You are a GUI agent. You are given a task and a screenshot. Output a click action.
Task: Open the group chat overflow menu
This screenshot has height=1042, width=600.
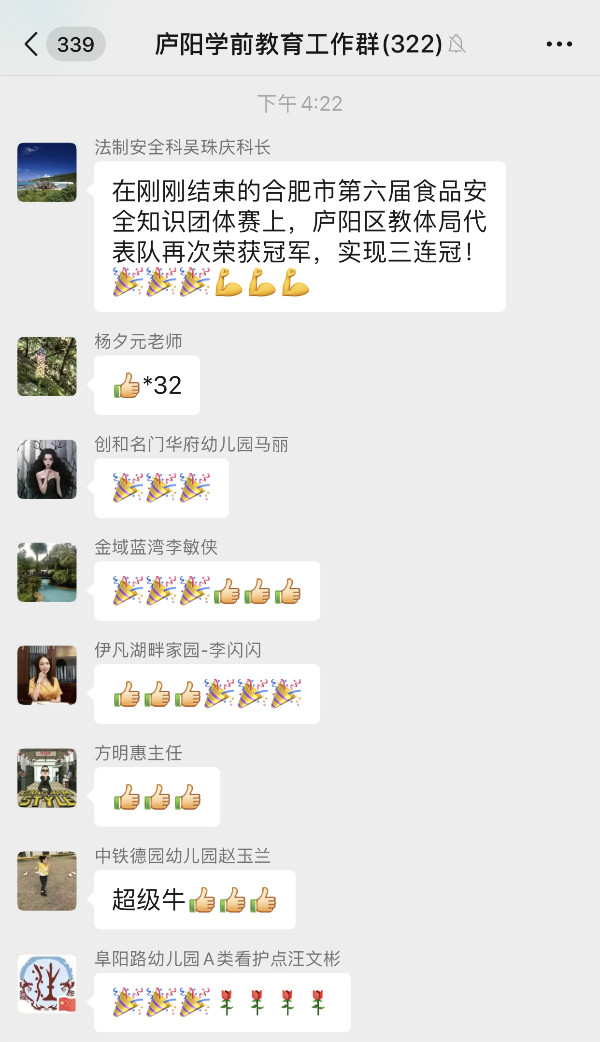(x=559, y=44)
